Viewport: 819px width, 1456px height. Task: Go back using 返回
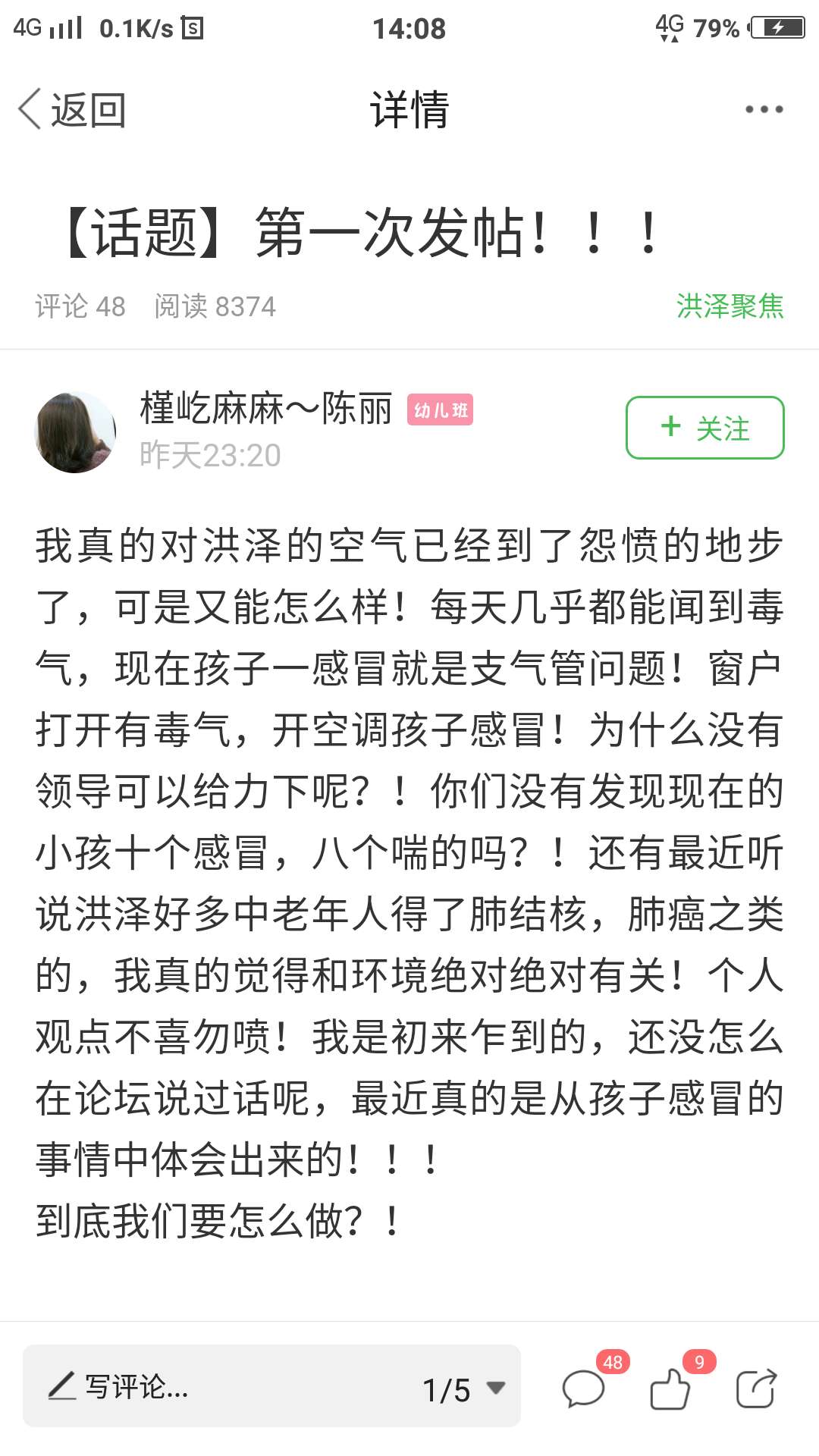click(x=72, y=110)
